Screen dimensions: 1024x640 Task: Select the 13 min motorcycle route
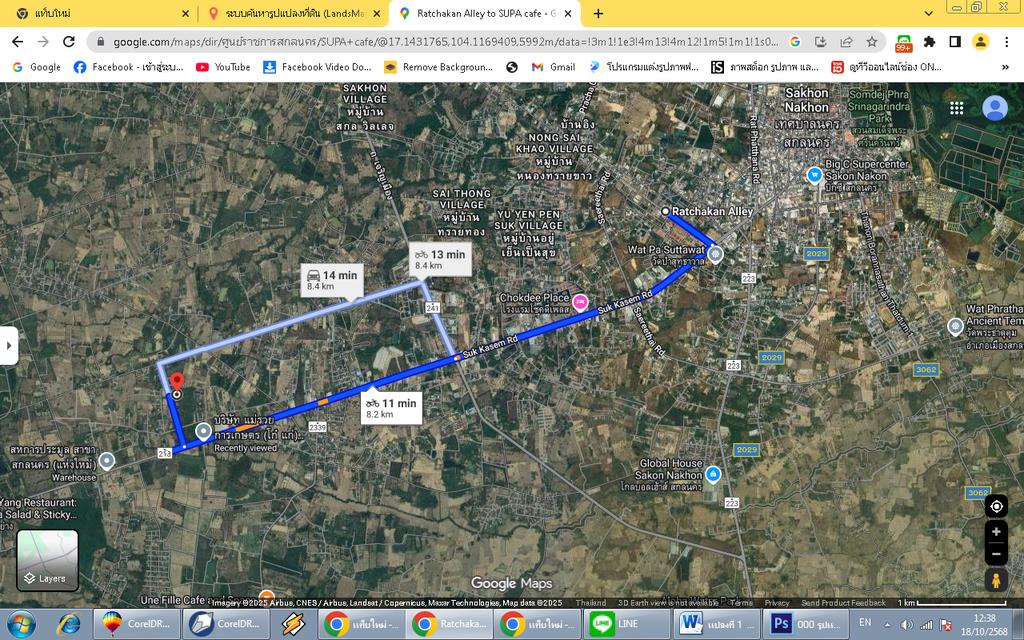pyautogui.click(x=440, y=259)
